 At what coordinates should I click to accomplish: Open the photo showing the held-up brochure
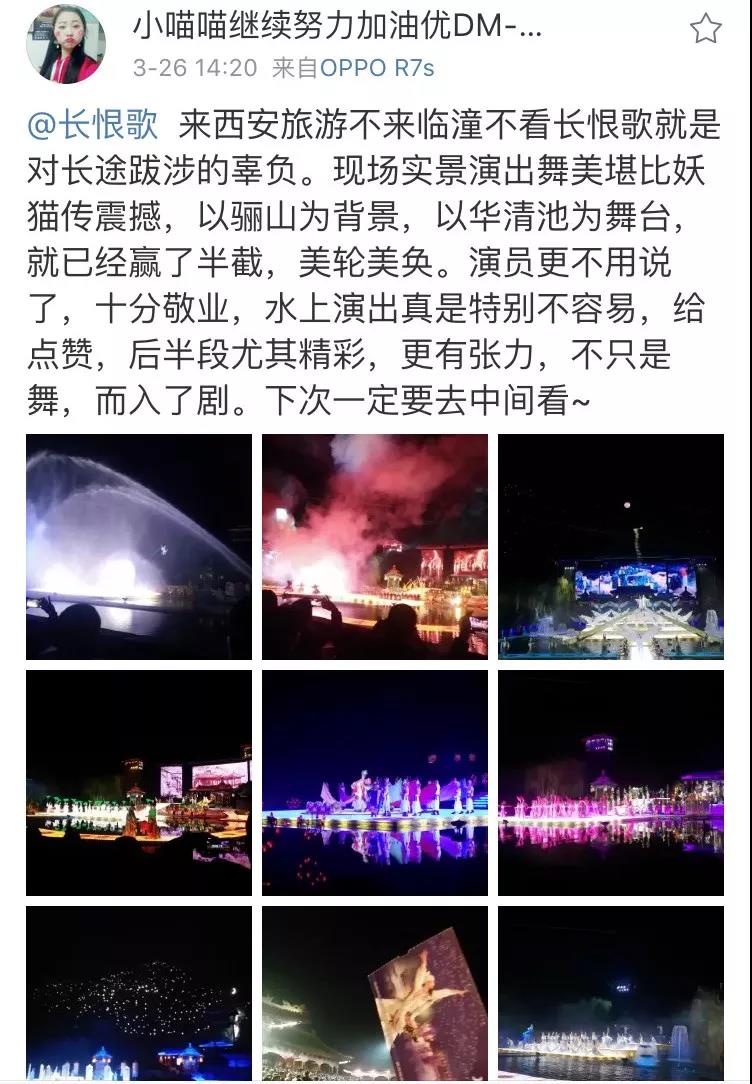pos(375,994)
